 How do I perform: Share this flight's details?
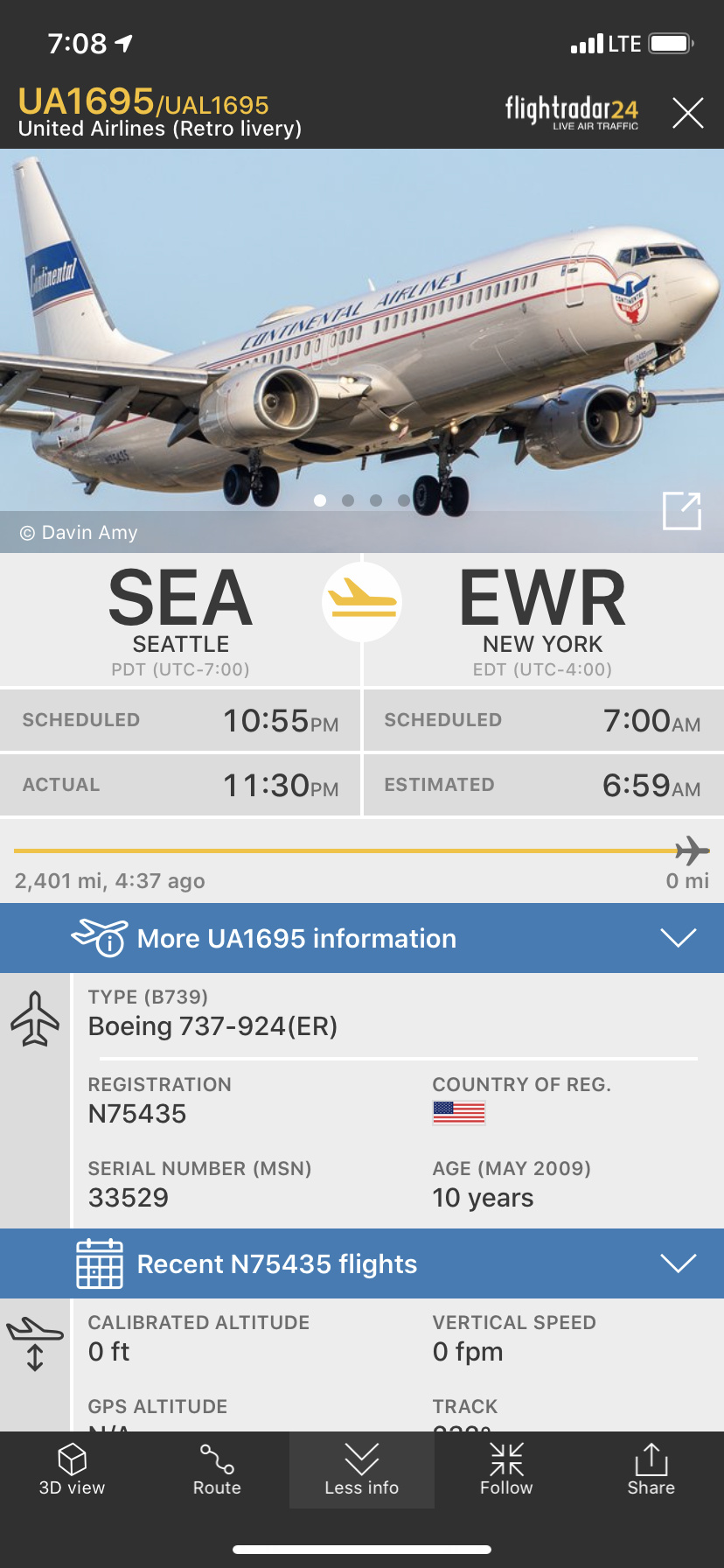click(x=651, y=1470)
